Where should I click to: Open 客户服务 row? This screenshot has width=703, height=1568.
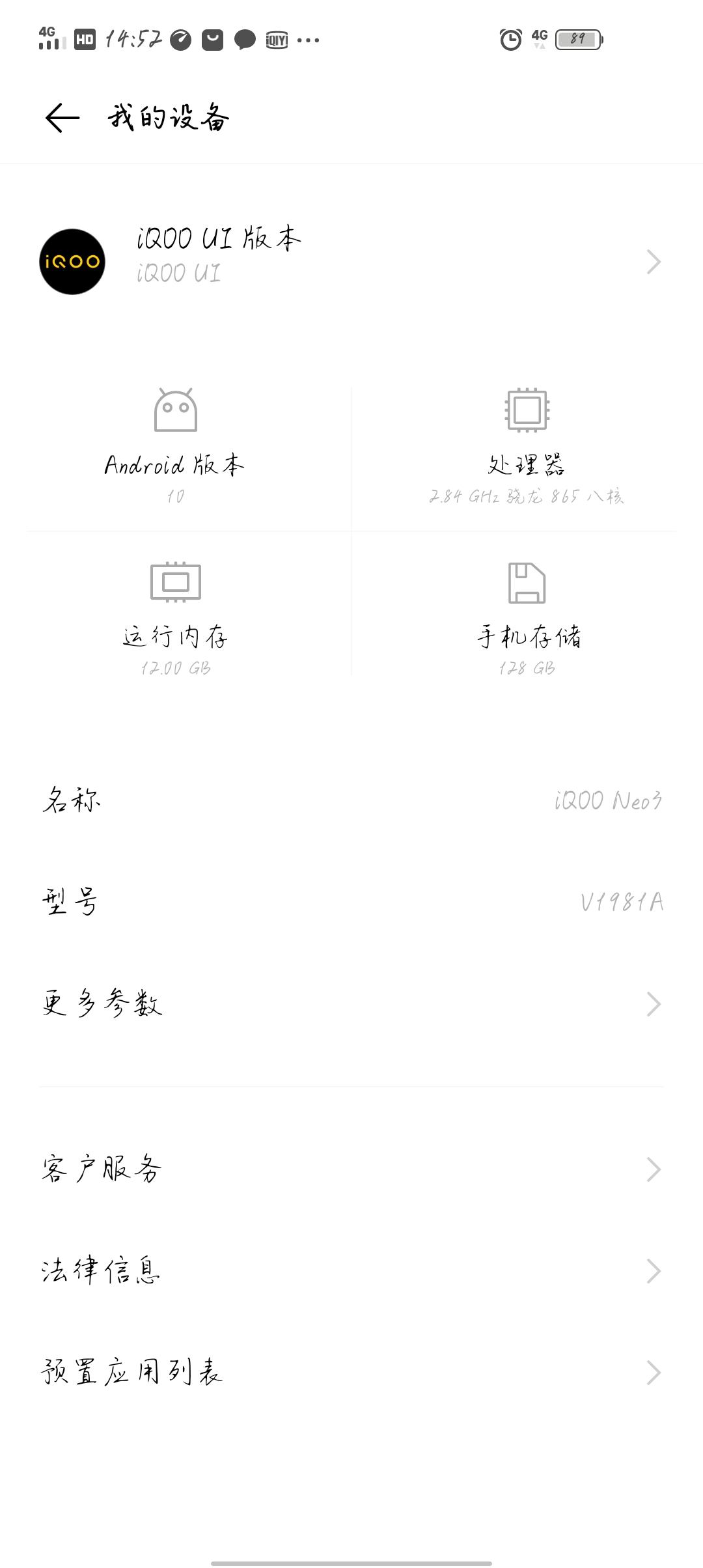point(351,1169)
